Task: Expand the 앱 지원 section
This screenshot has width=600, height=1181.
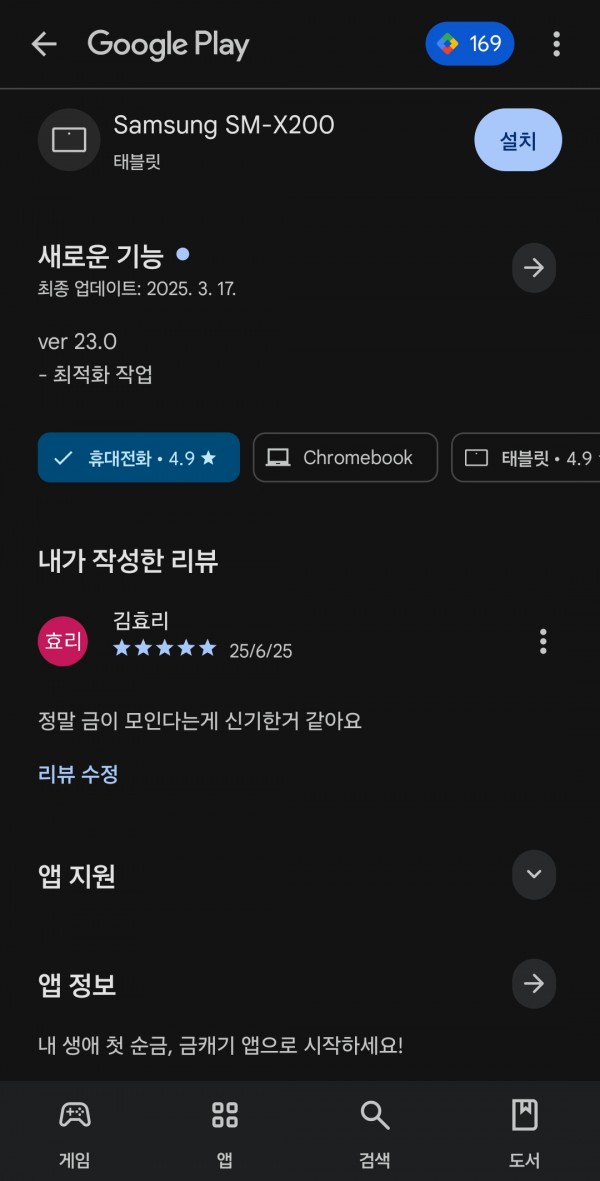Action: click(x=533, y=875)
